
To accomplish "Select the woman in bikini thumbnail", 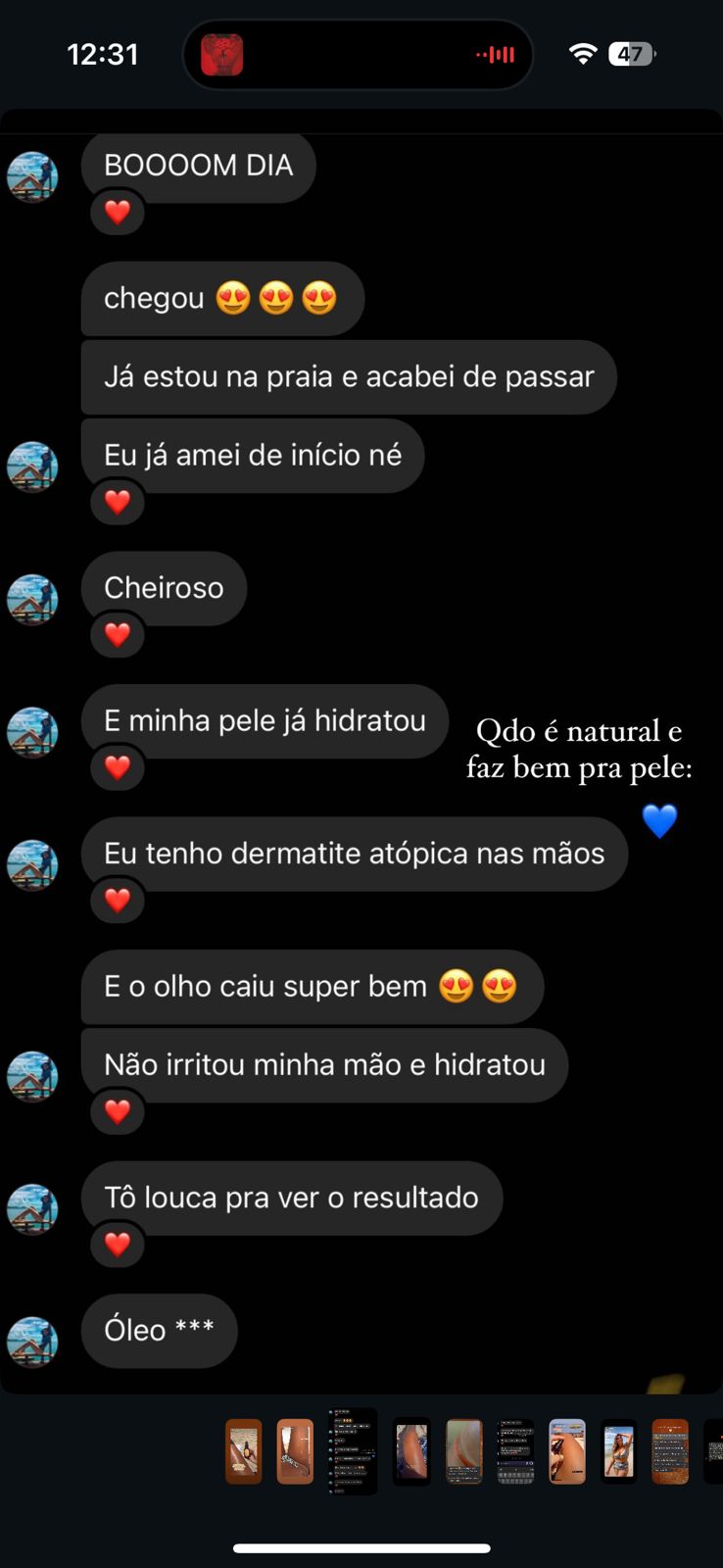I will pyautogui.click(x=619, y=1451).
